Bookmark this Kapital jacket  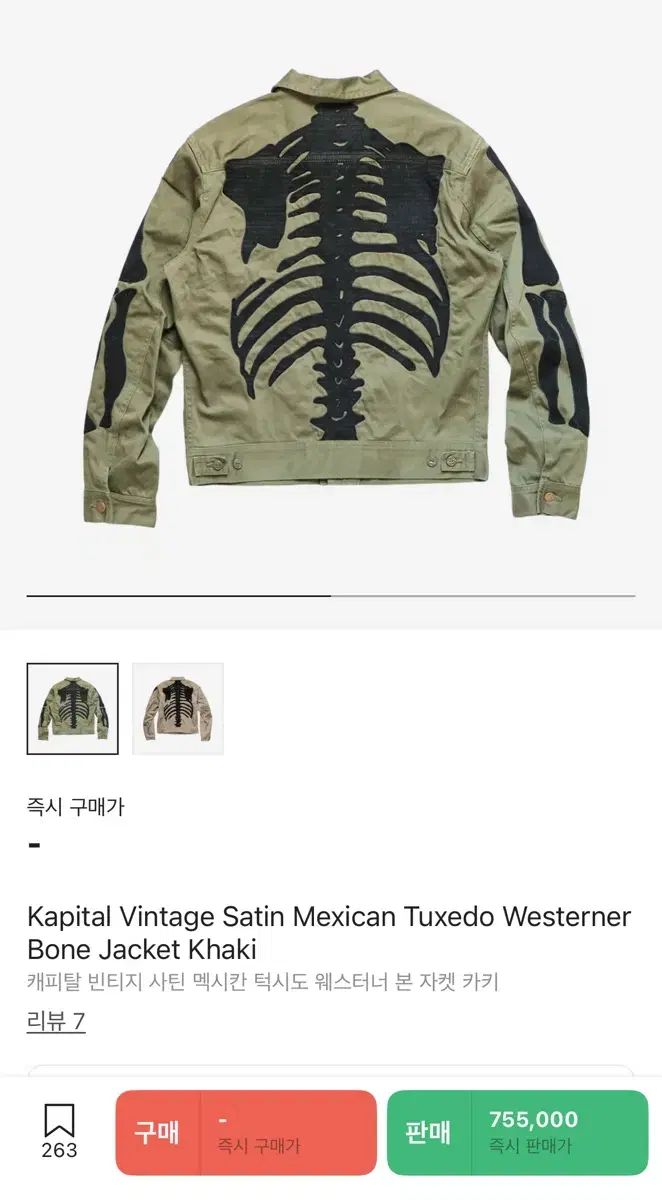click(x=59, y=1131)
